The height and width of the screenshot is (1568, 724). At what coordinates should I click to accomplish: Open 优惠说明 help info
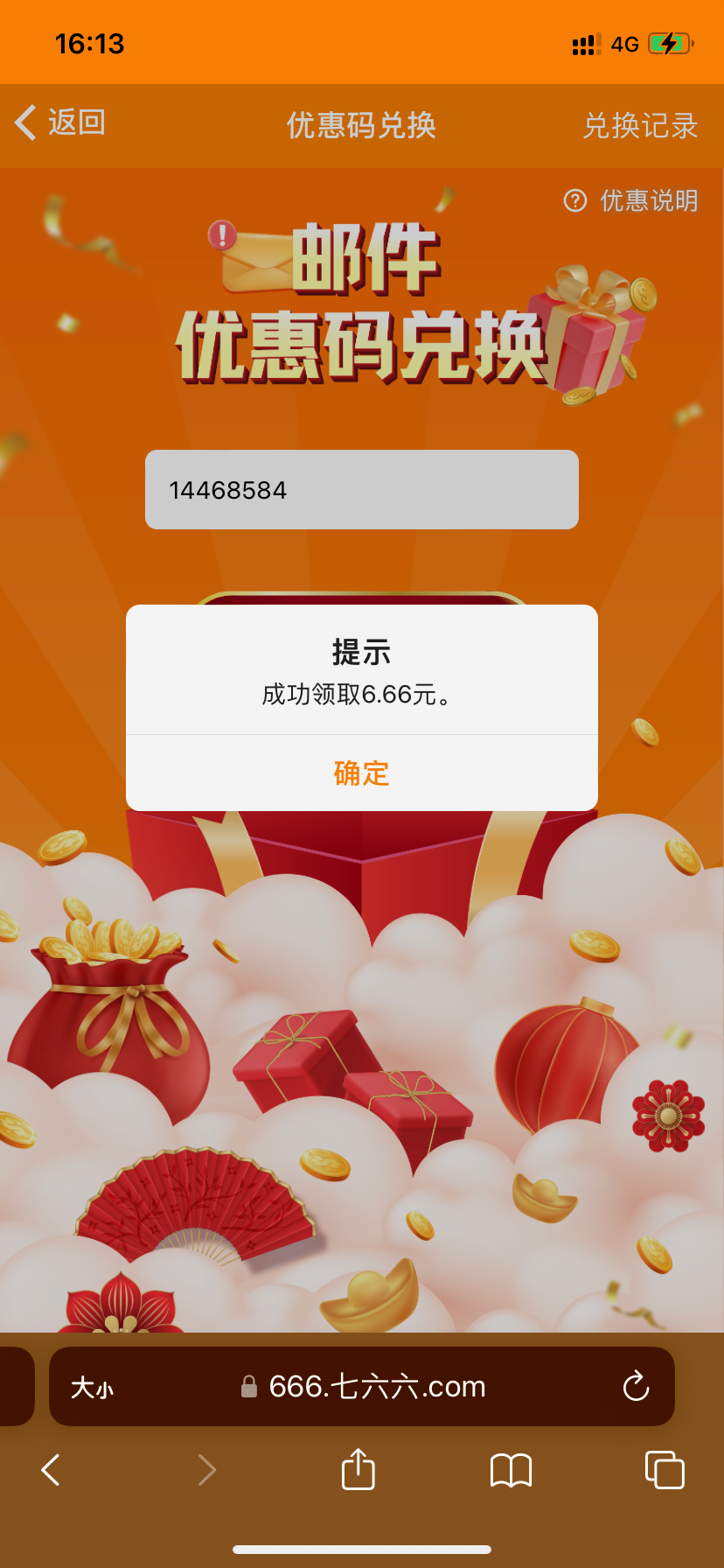(631, 201)
